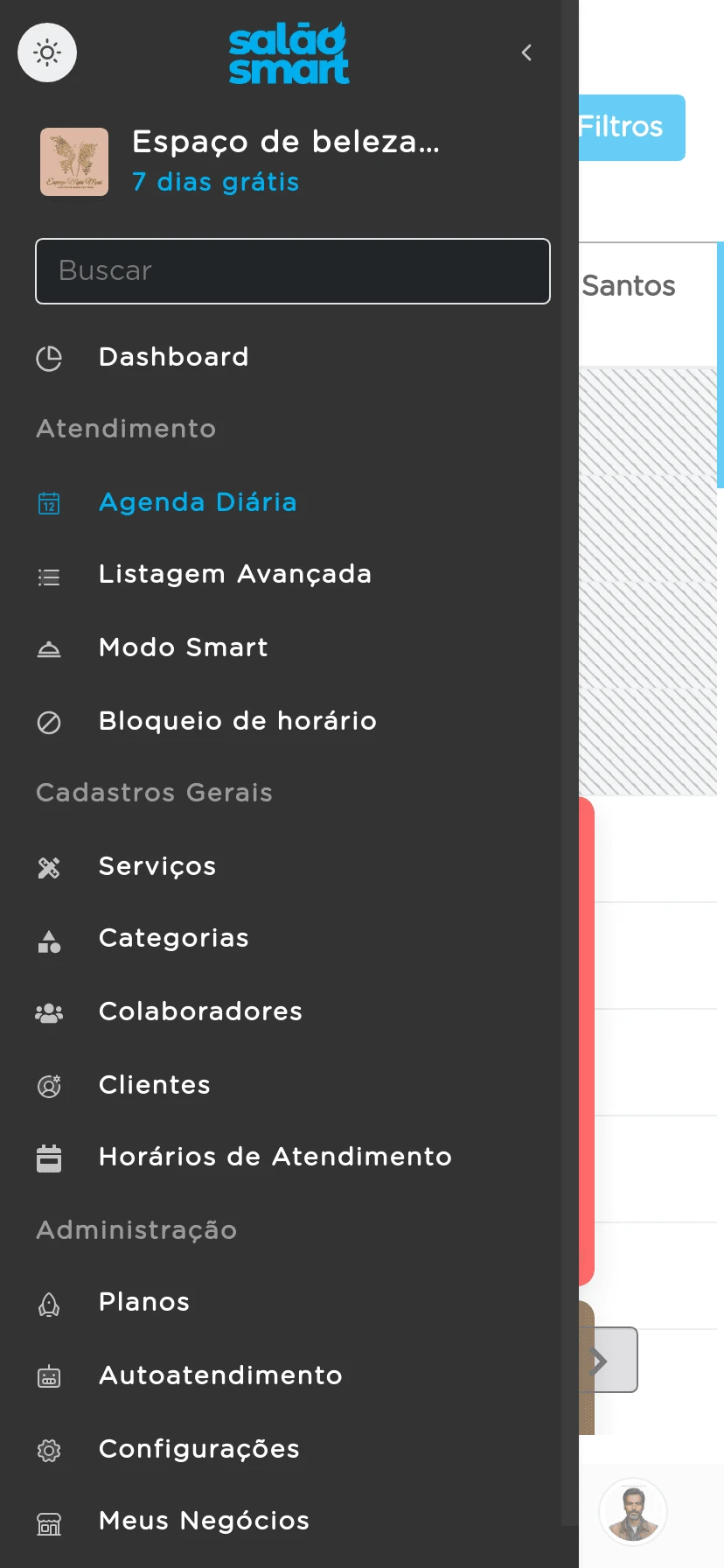724x1568 pixels.
Task: Toggle light mode with the sun icon
Action: 47,52
